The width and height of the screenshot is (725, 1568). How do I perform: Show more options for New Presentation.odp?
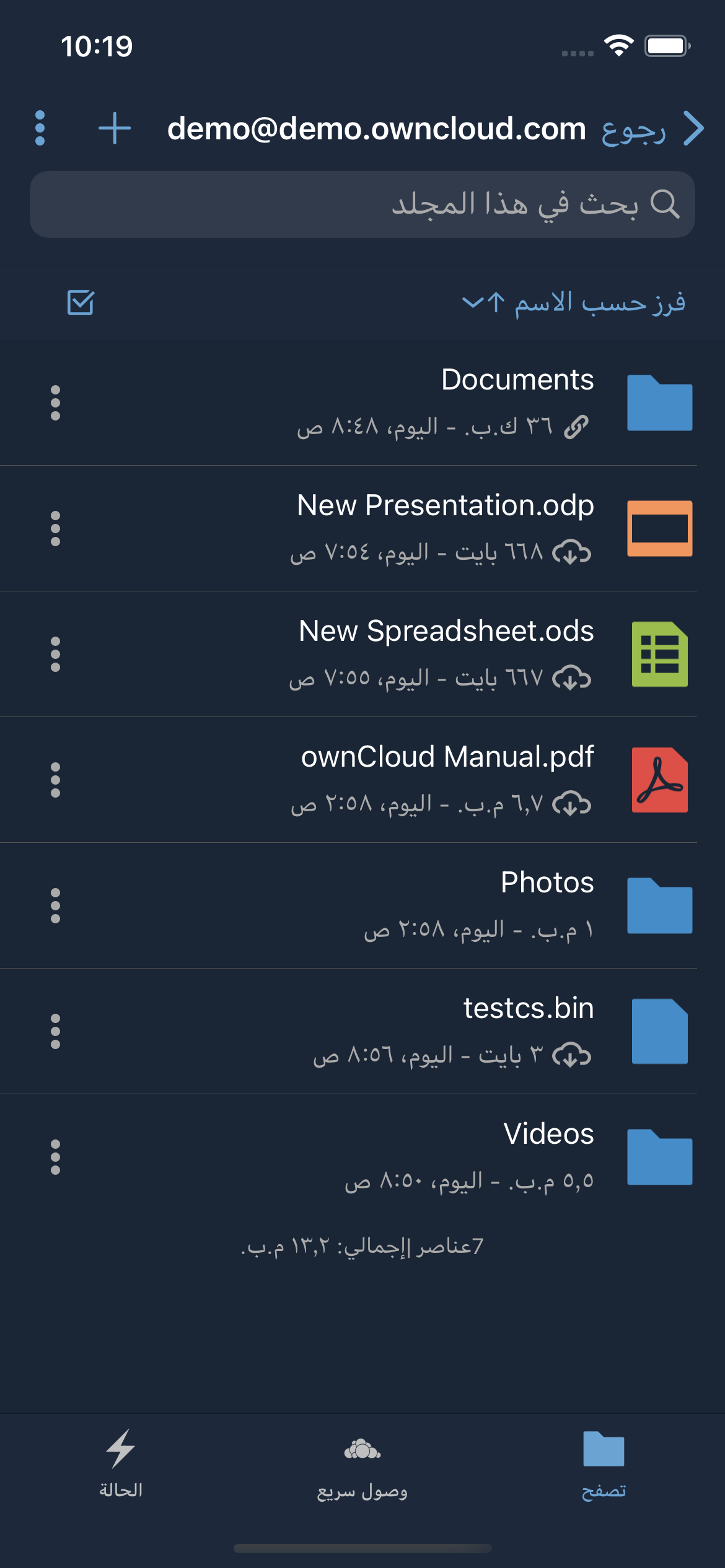55,529
